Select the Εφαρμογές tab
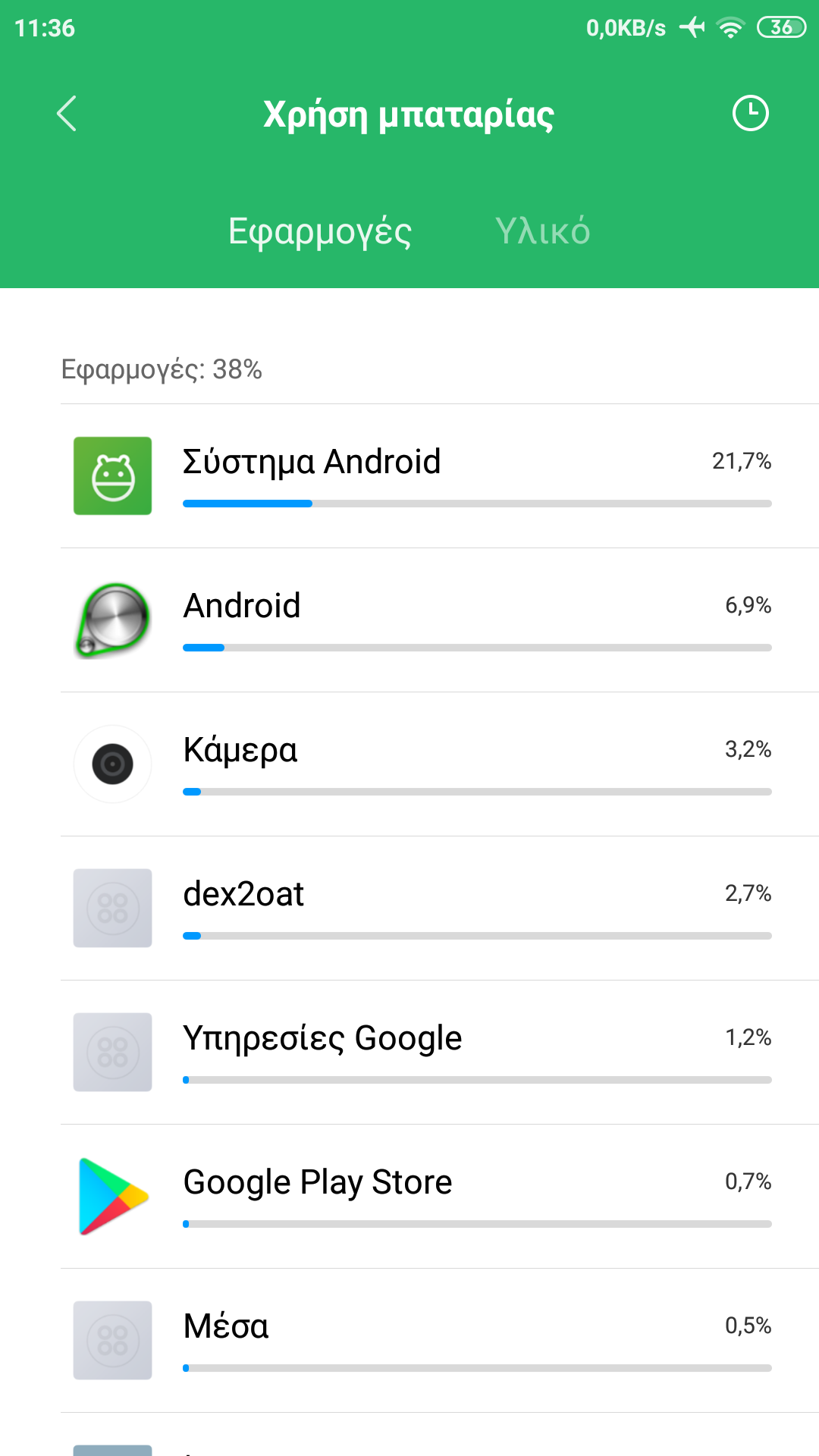 (x=319, y=231)
